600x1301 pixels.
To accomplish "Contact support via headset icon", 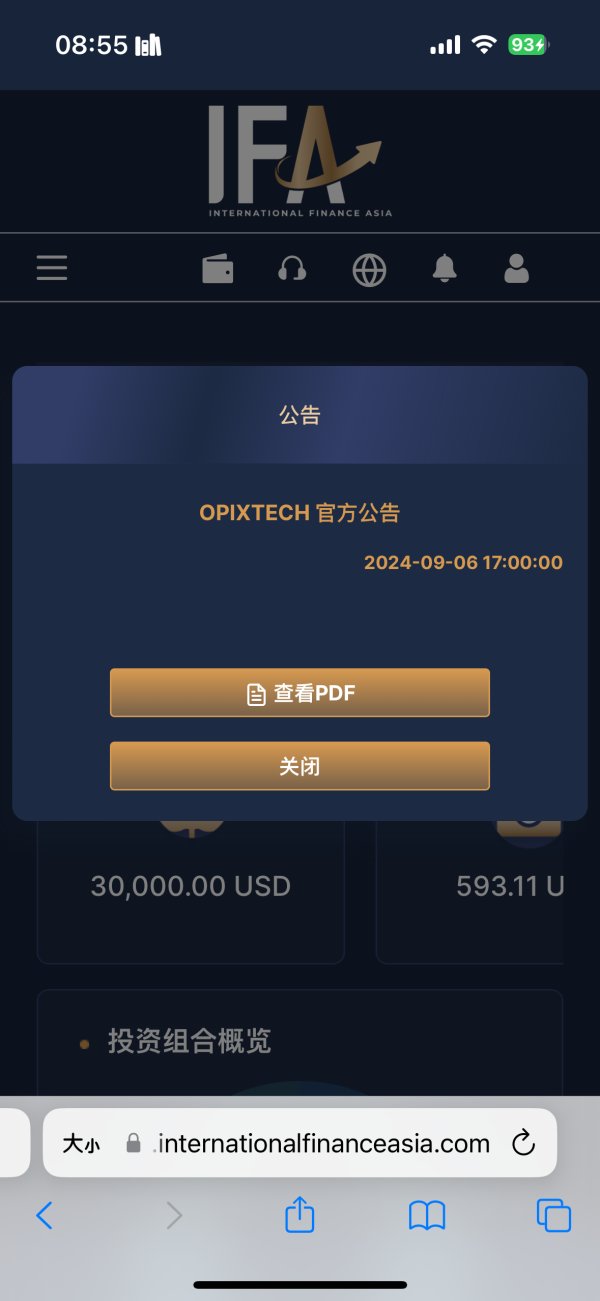I will [x=292, y=269].
